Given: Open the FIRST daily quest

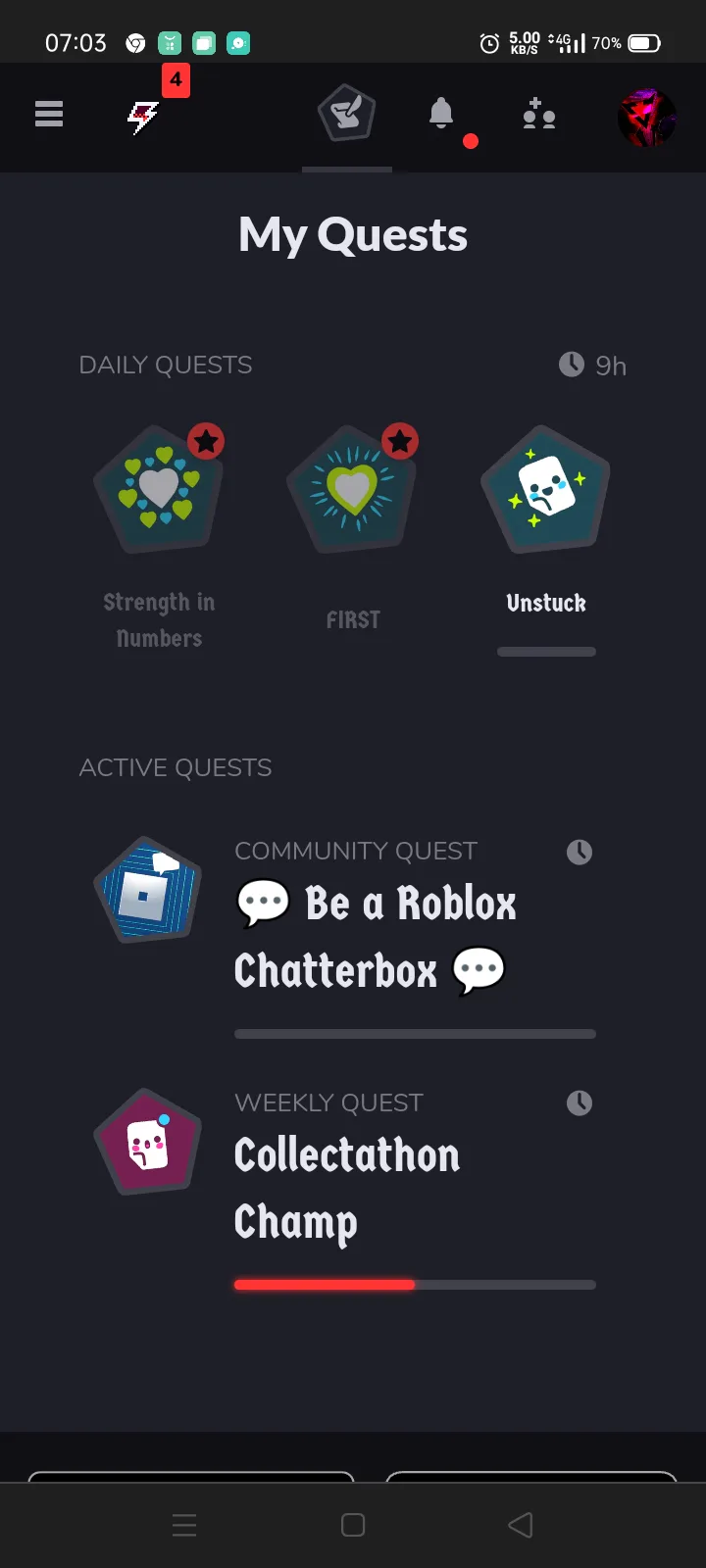Looking at the screenshot, I should click(352, 490).
